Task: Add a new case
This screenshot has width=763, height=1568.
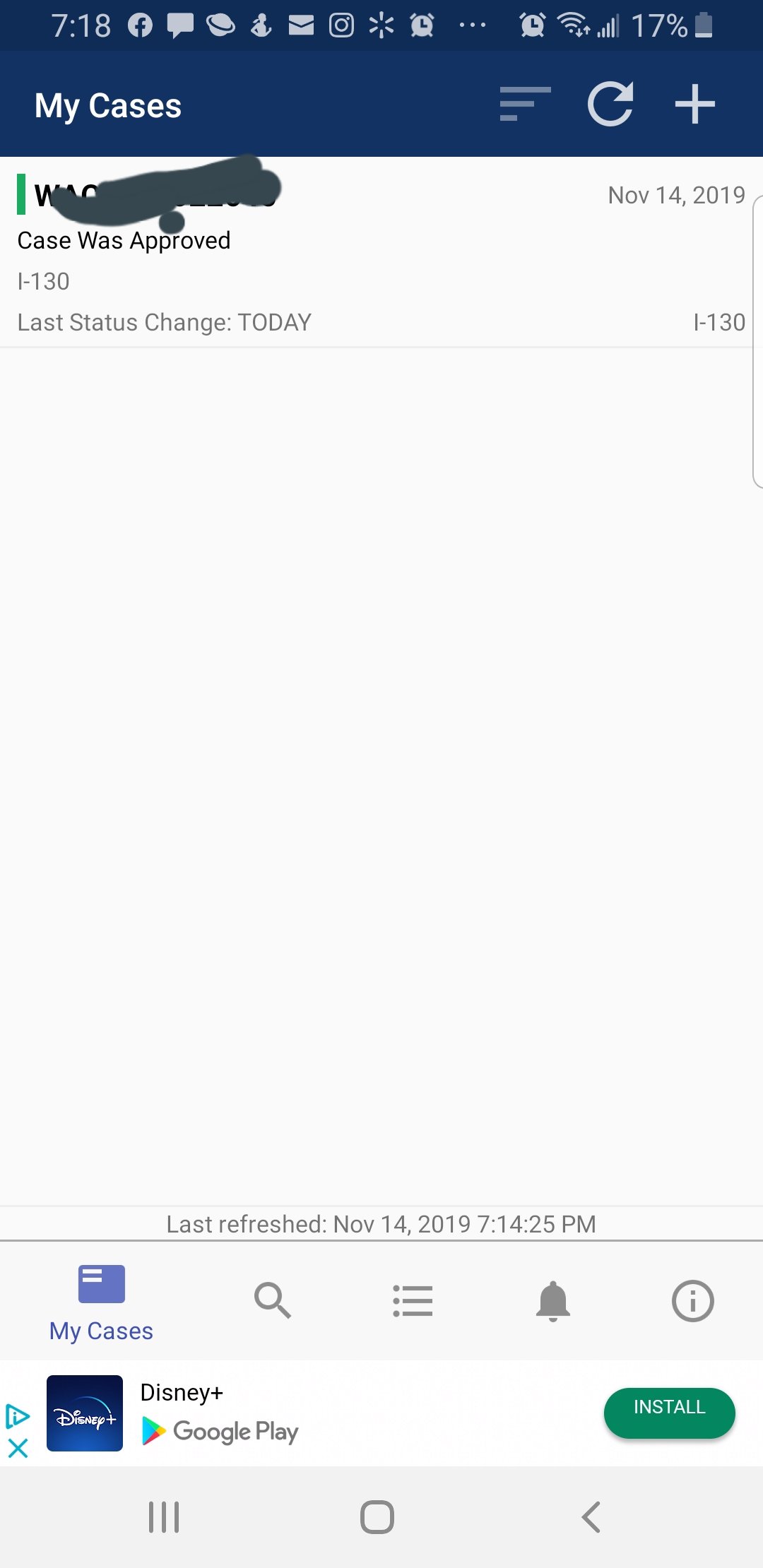Action: coord(694,105)
